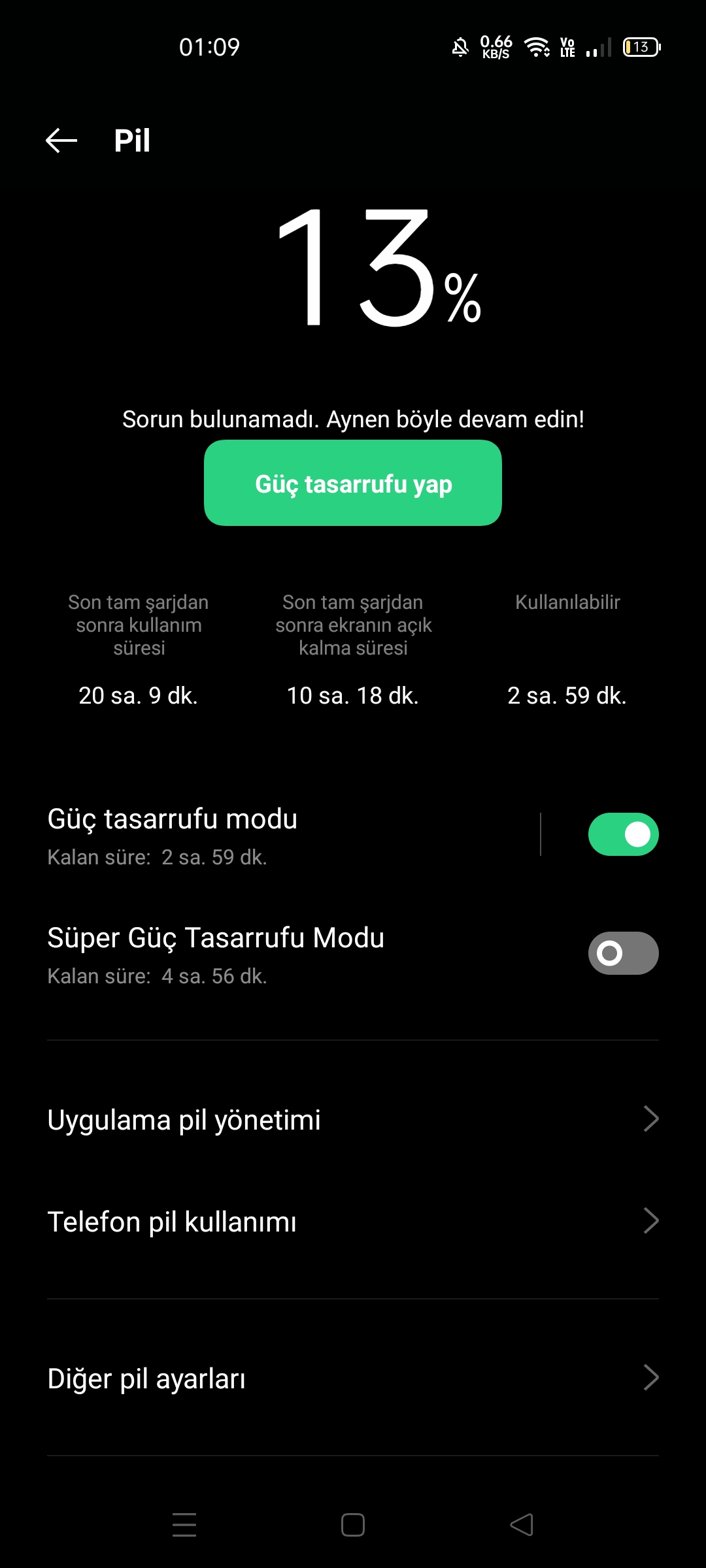Turn off Güç tasarrufu modu switch
706x1568 pixels.
[x=623, y=834]
